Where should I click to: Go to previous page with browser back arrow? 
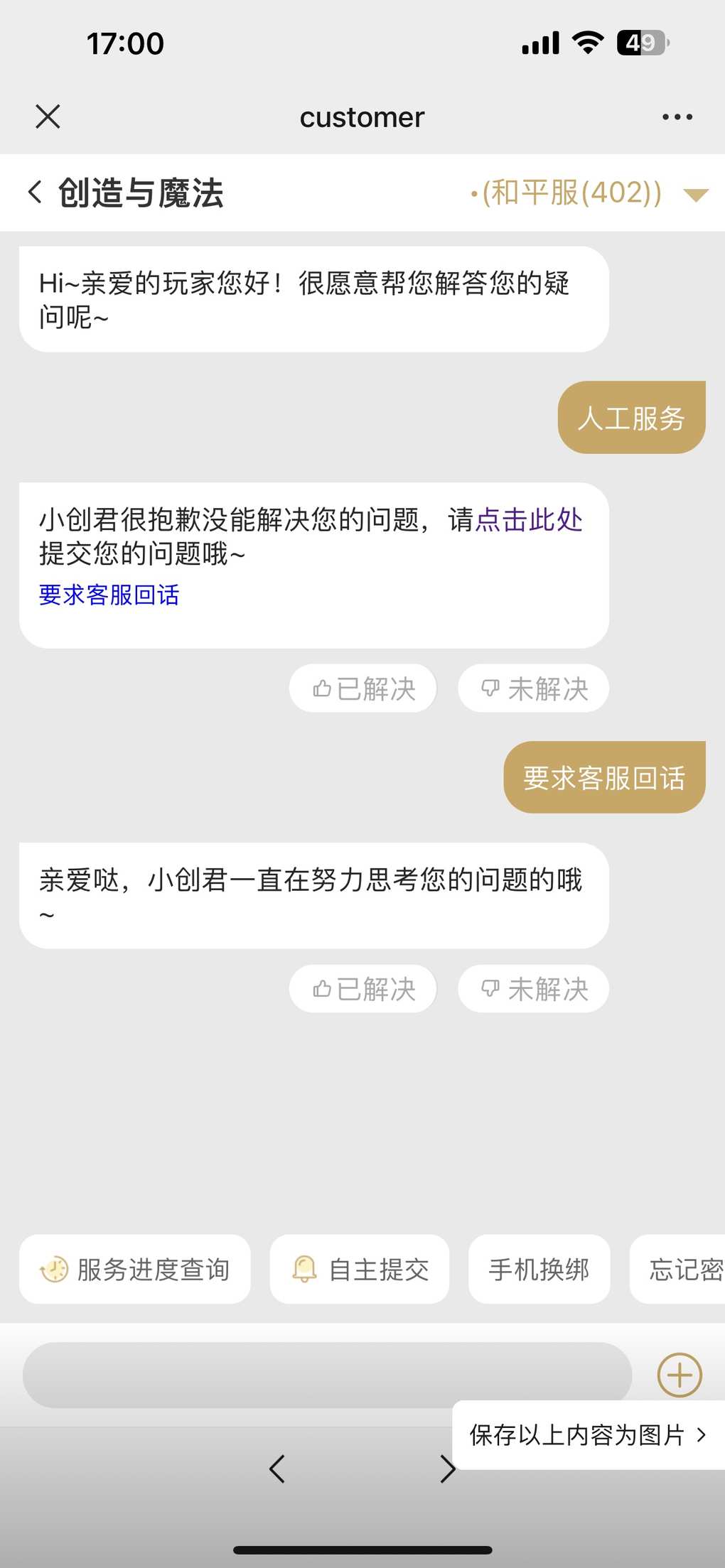coord(277,1469)
